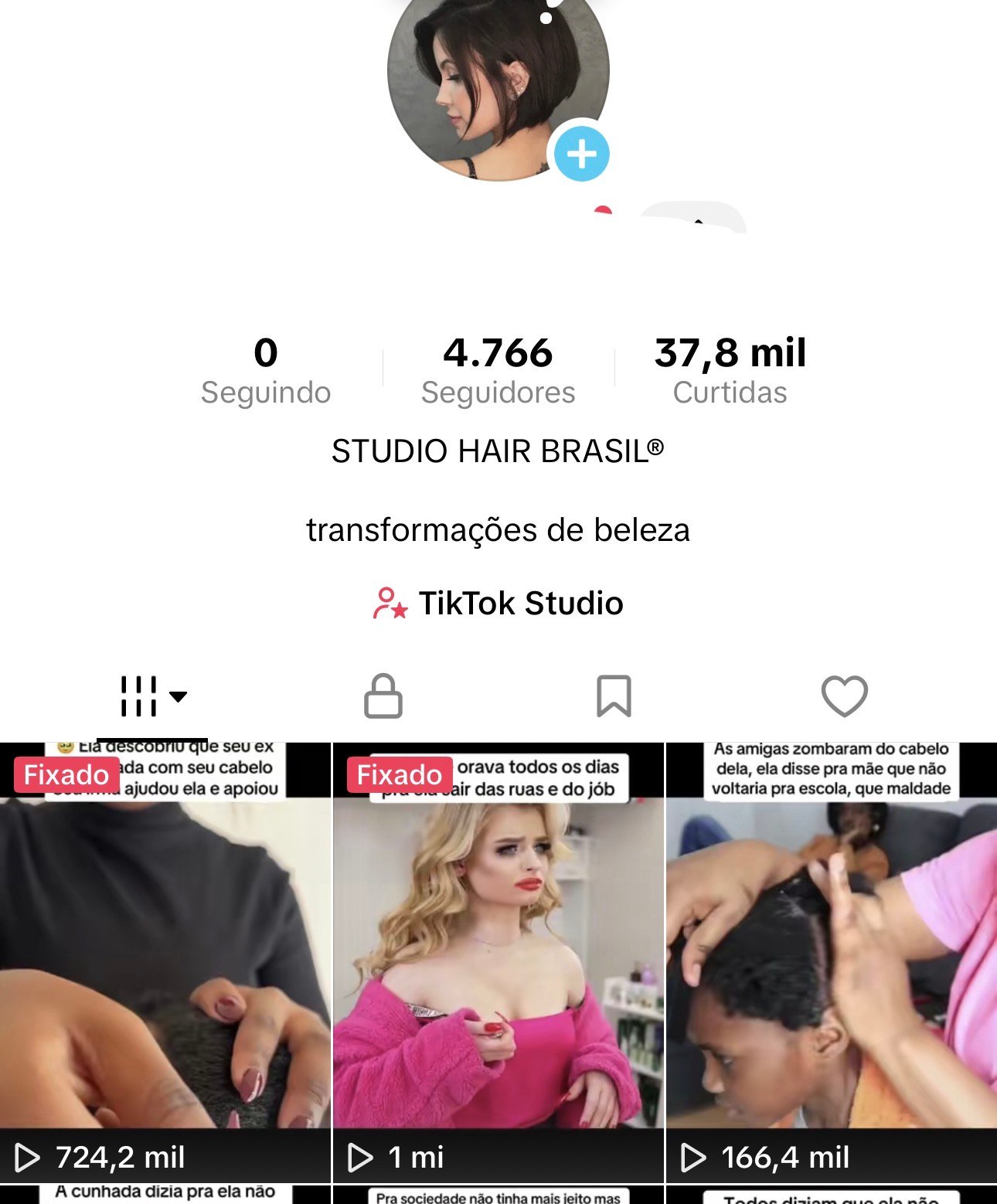The height and width of the screenshot is (1204, 997).
Task: Open TikTok Studio
Action: pos(498,604)
